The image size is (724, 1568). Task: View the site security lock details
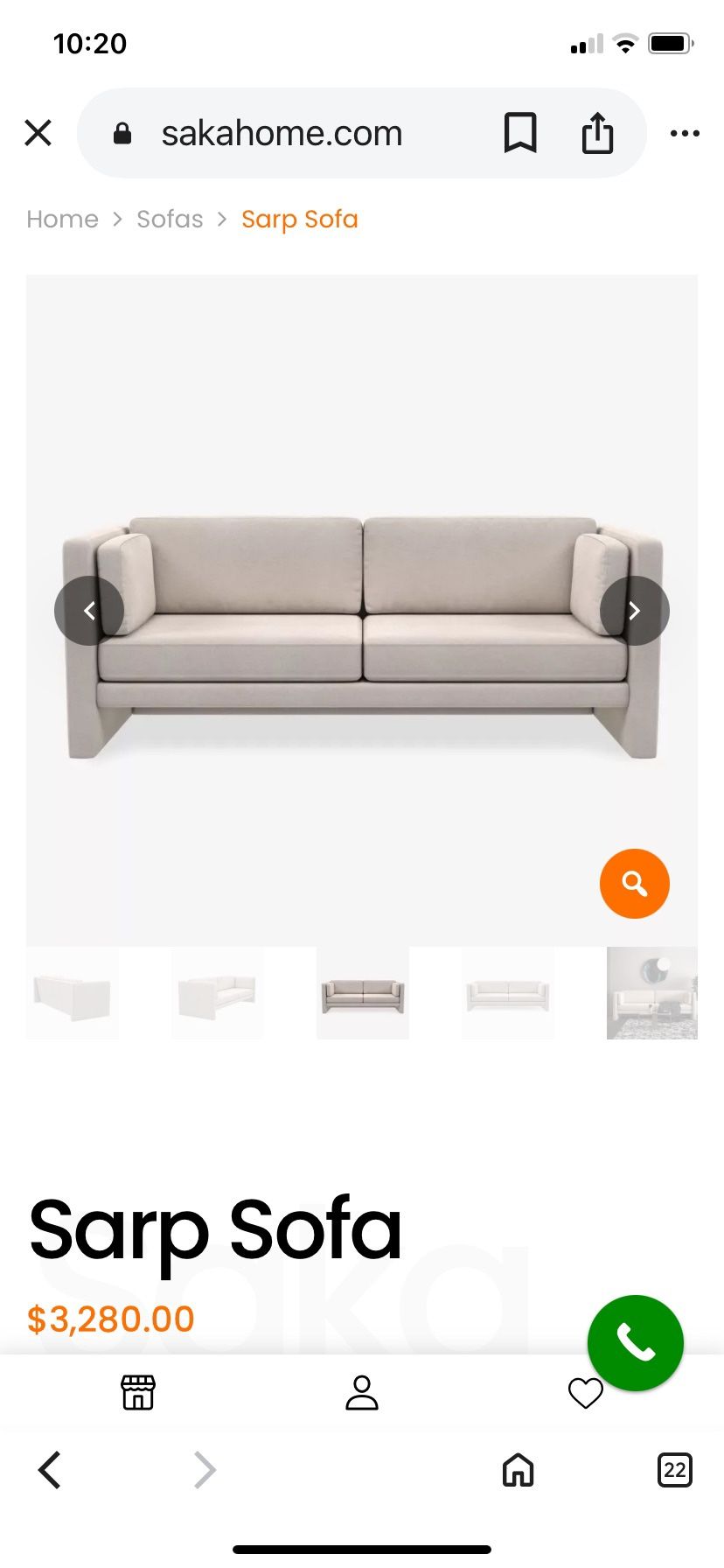coord(122,133)
